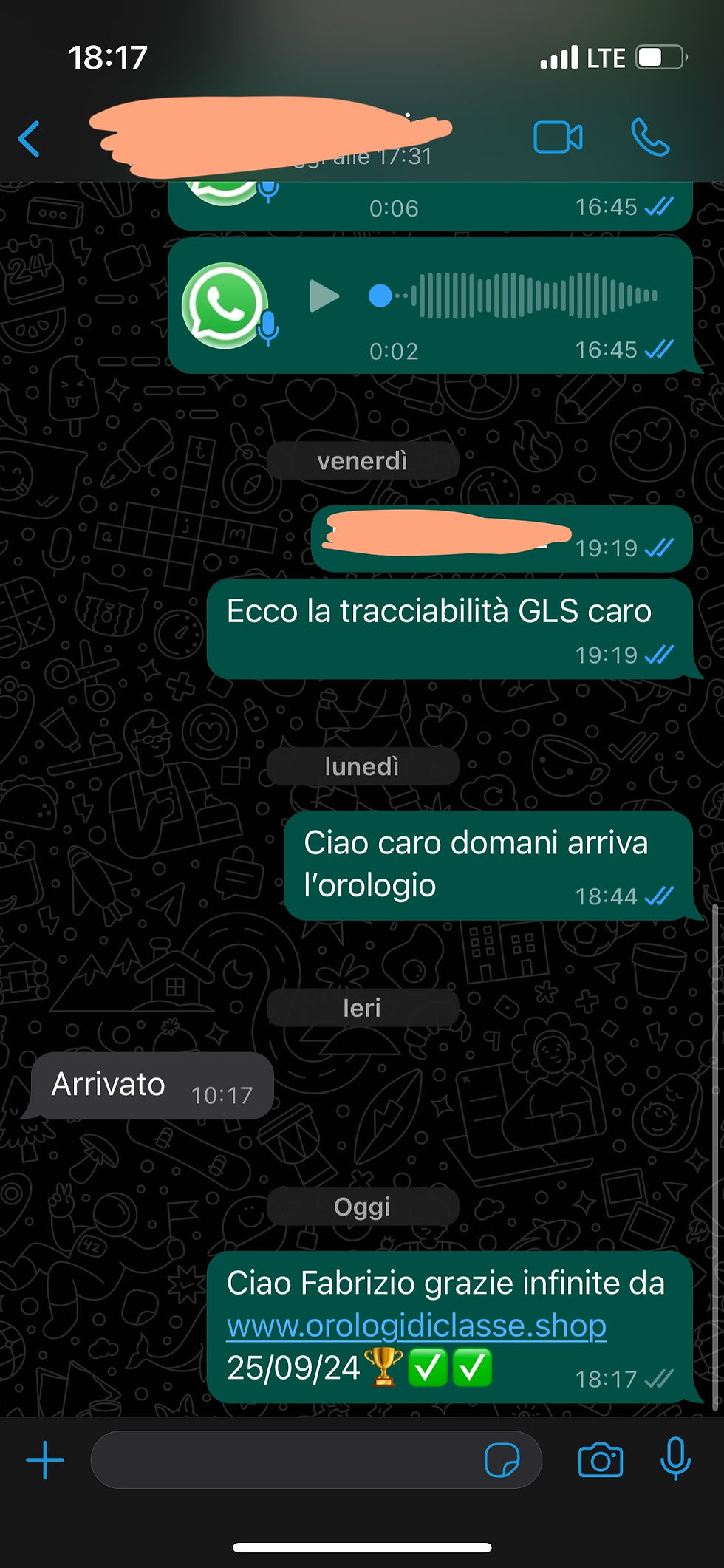Open the sticker picker

(502, 1461)
